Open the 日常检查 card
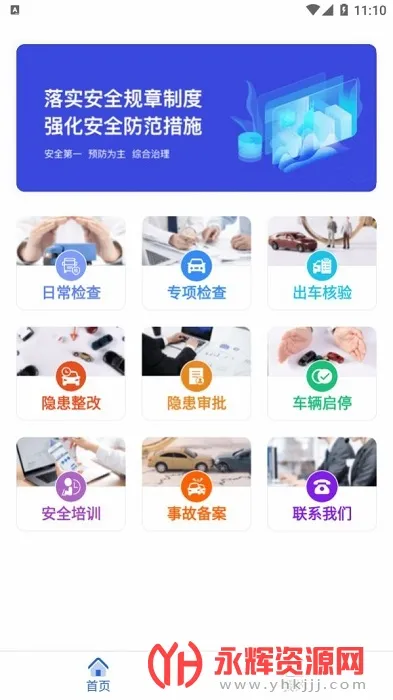393x700 pixels. [x=71, y=263]
